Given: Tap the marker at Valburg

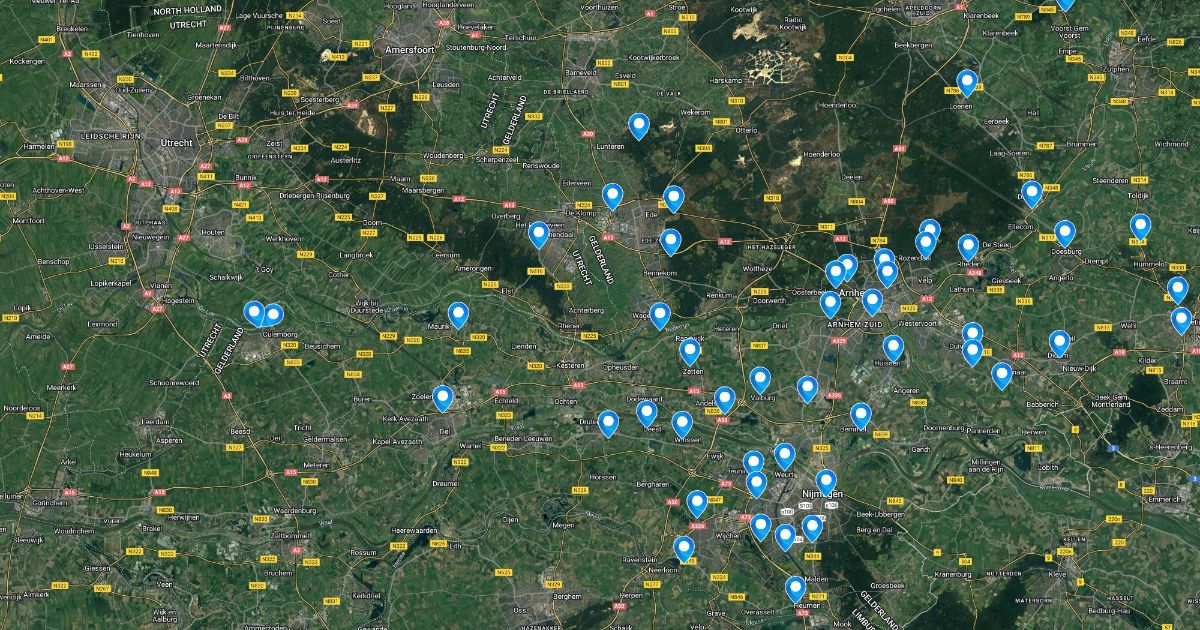Looking at the screenshot, I should pyautogui.click(x=760, y=380).
